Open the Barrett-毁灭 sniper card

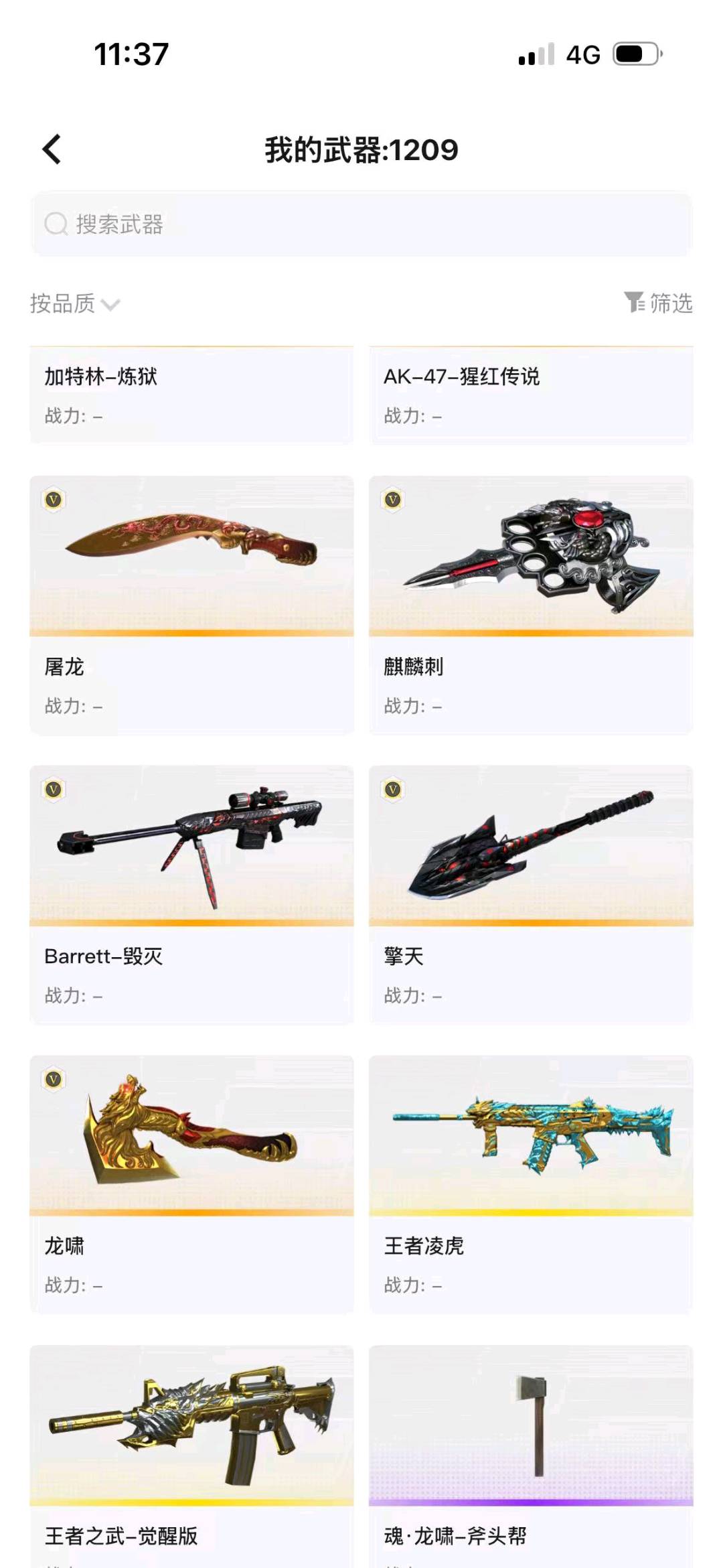(191, 895)
